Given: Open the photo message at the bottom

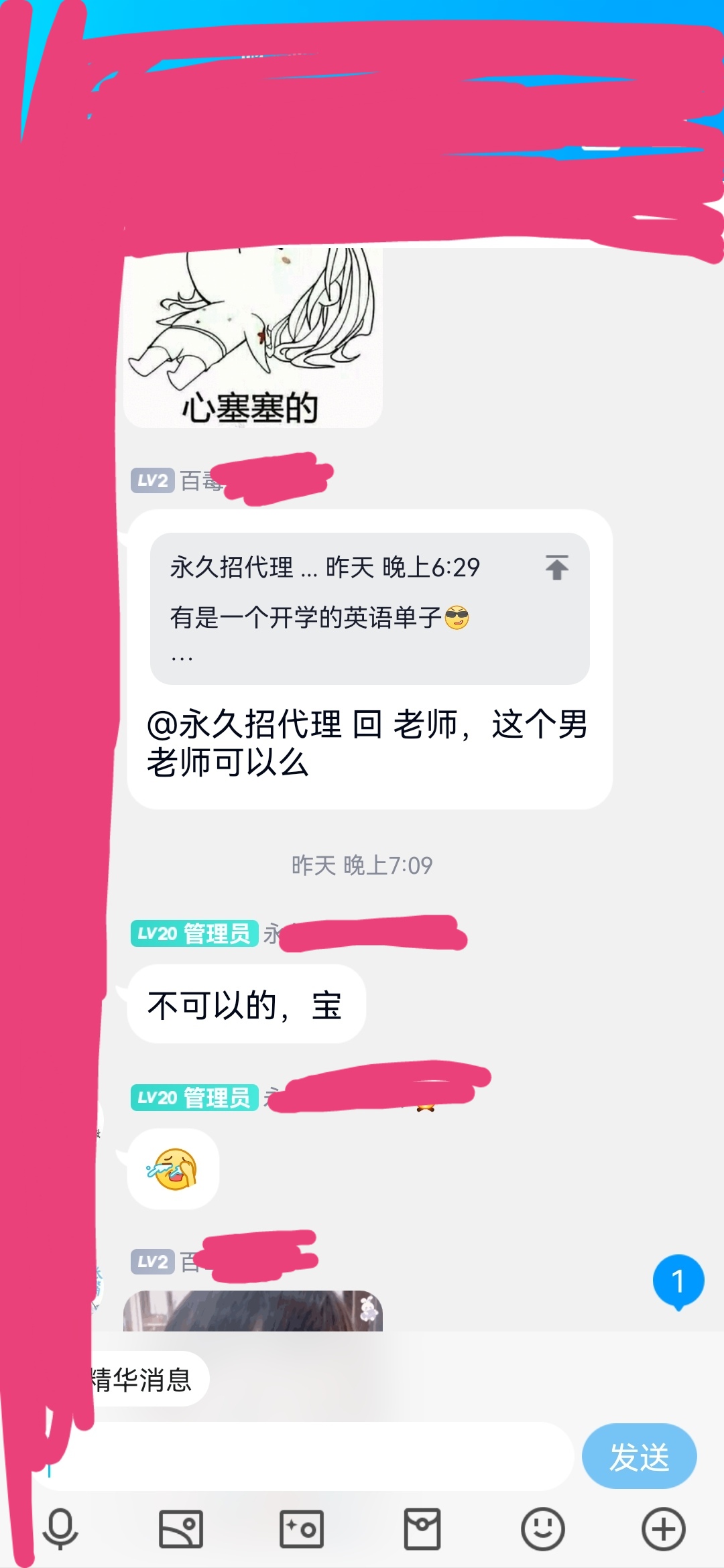Looking at the screenshot, I should [253, 1311].
